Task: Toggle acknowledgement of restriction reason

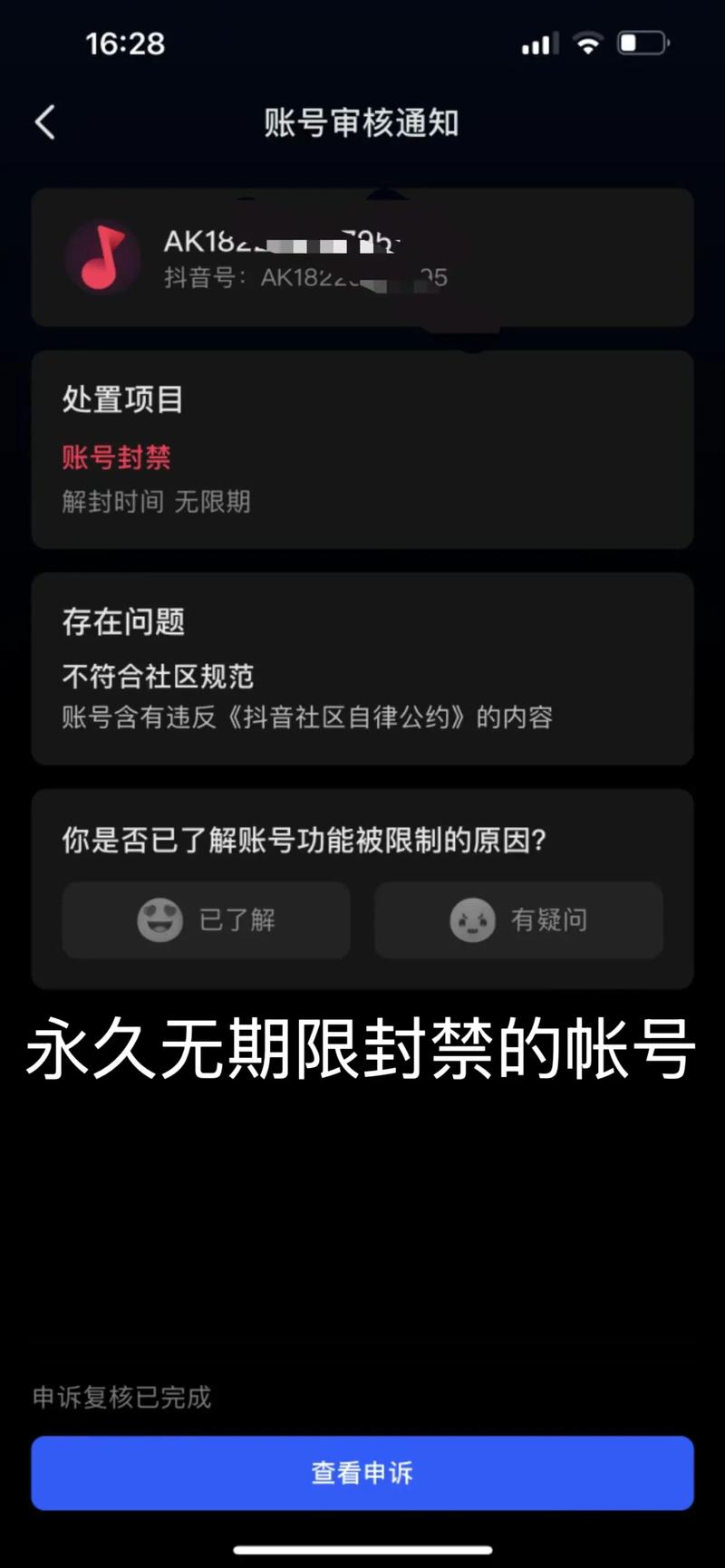Action: (x=206, y=920)
